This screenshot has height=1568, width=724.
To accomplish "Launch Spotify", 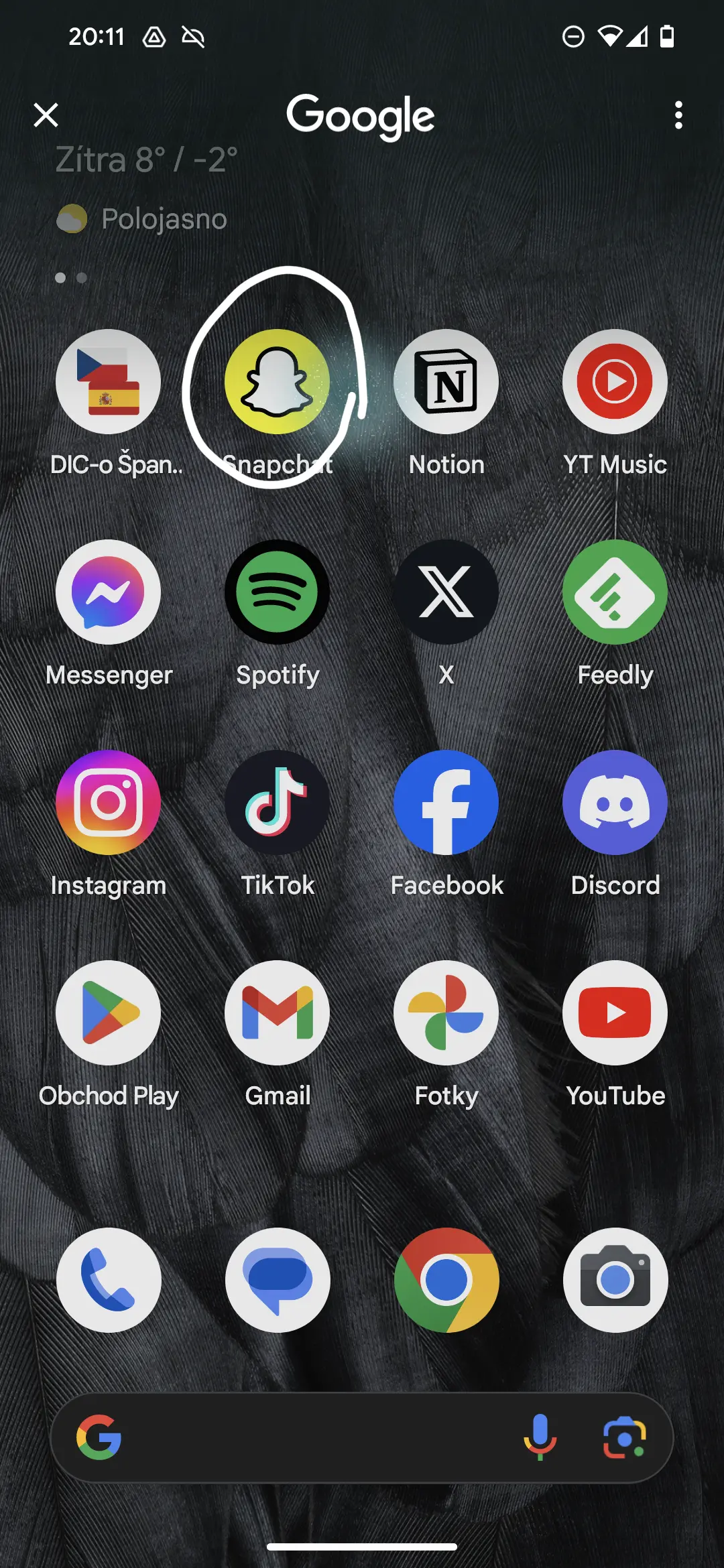I will pyautogui.click(x=277, y=592).
